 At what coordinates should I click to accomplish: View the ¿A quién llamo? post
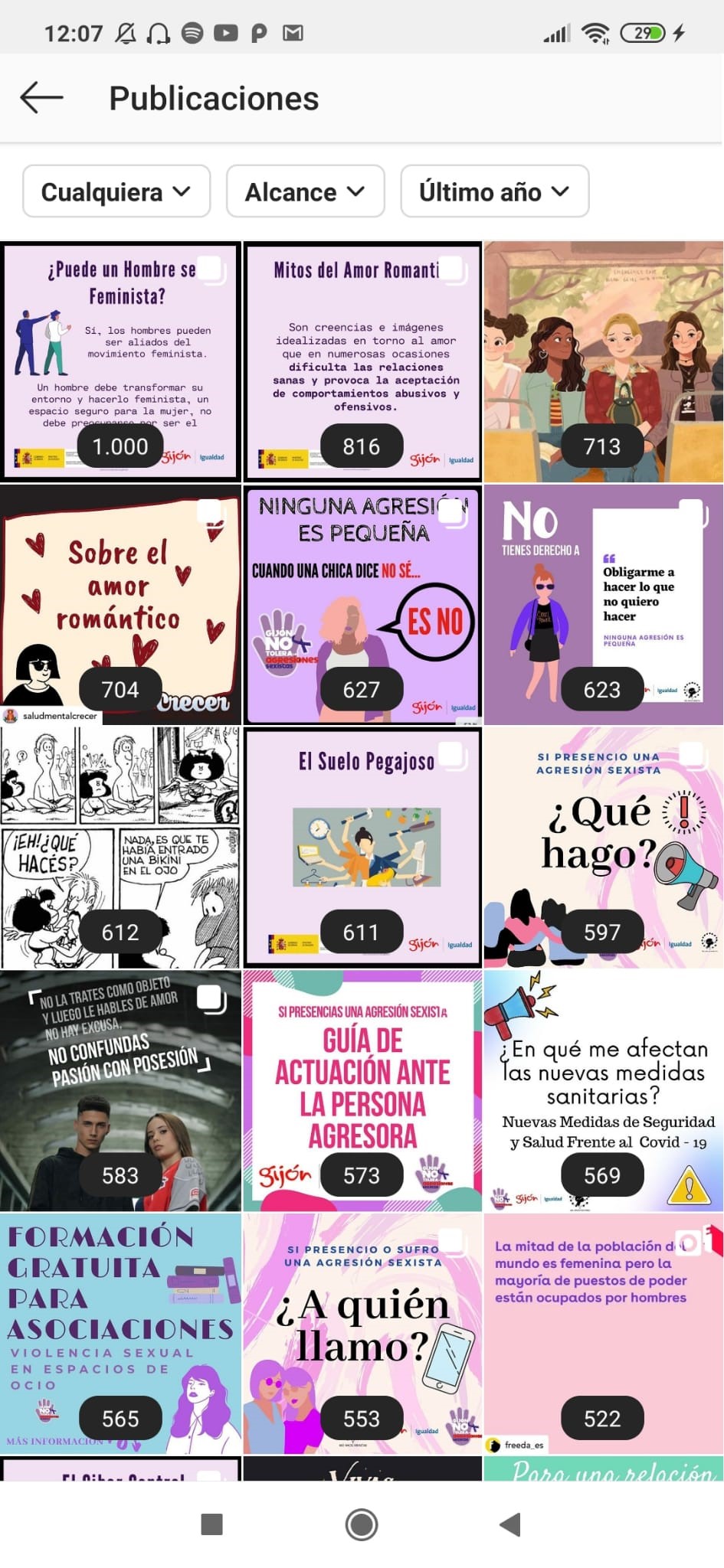[x=362, y=1334]
